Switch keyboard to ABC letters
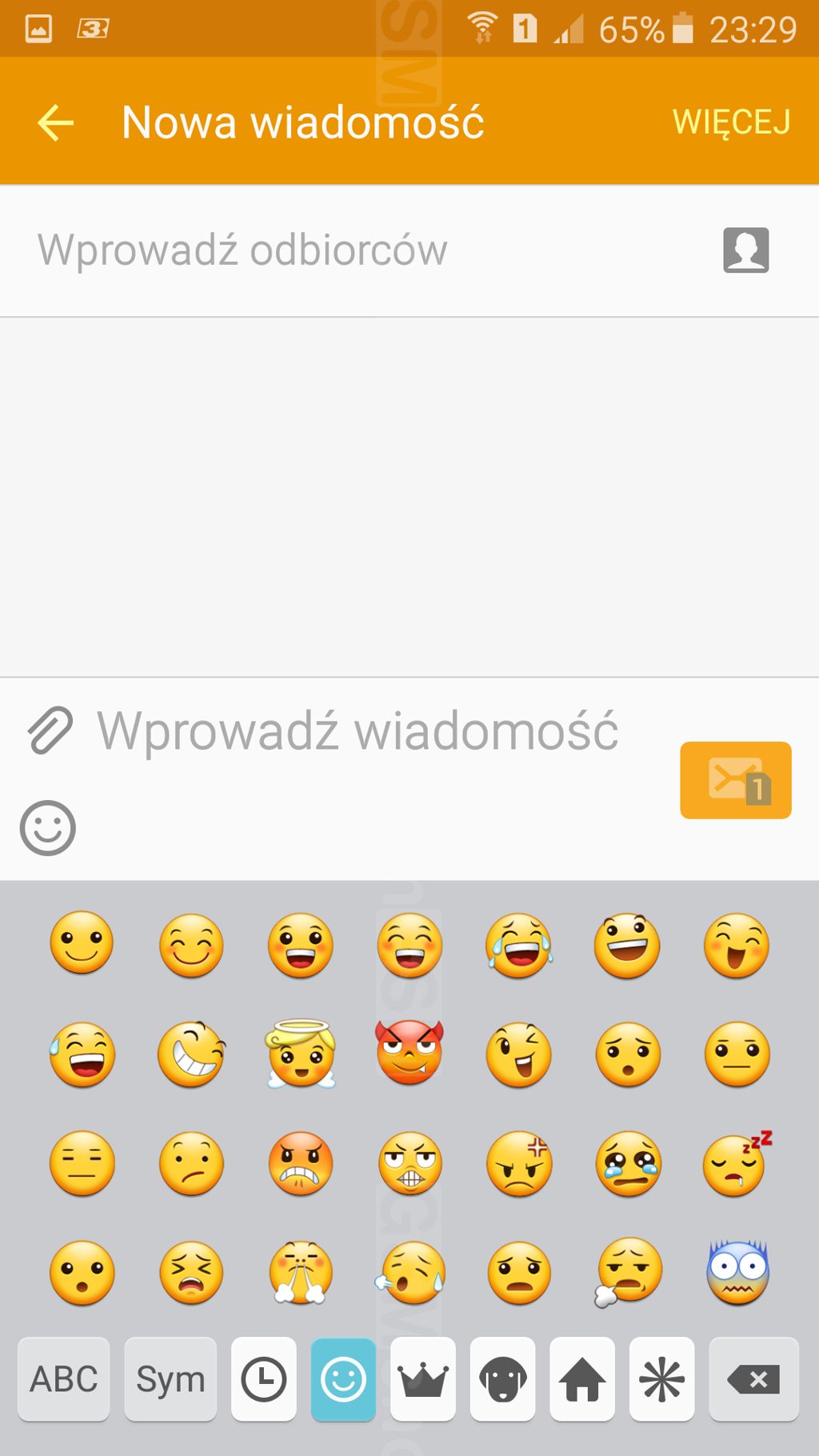The height and width of the screenshot is (1456, 819). pos(64,1379)
